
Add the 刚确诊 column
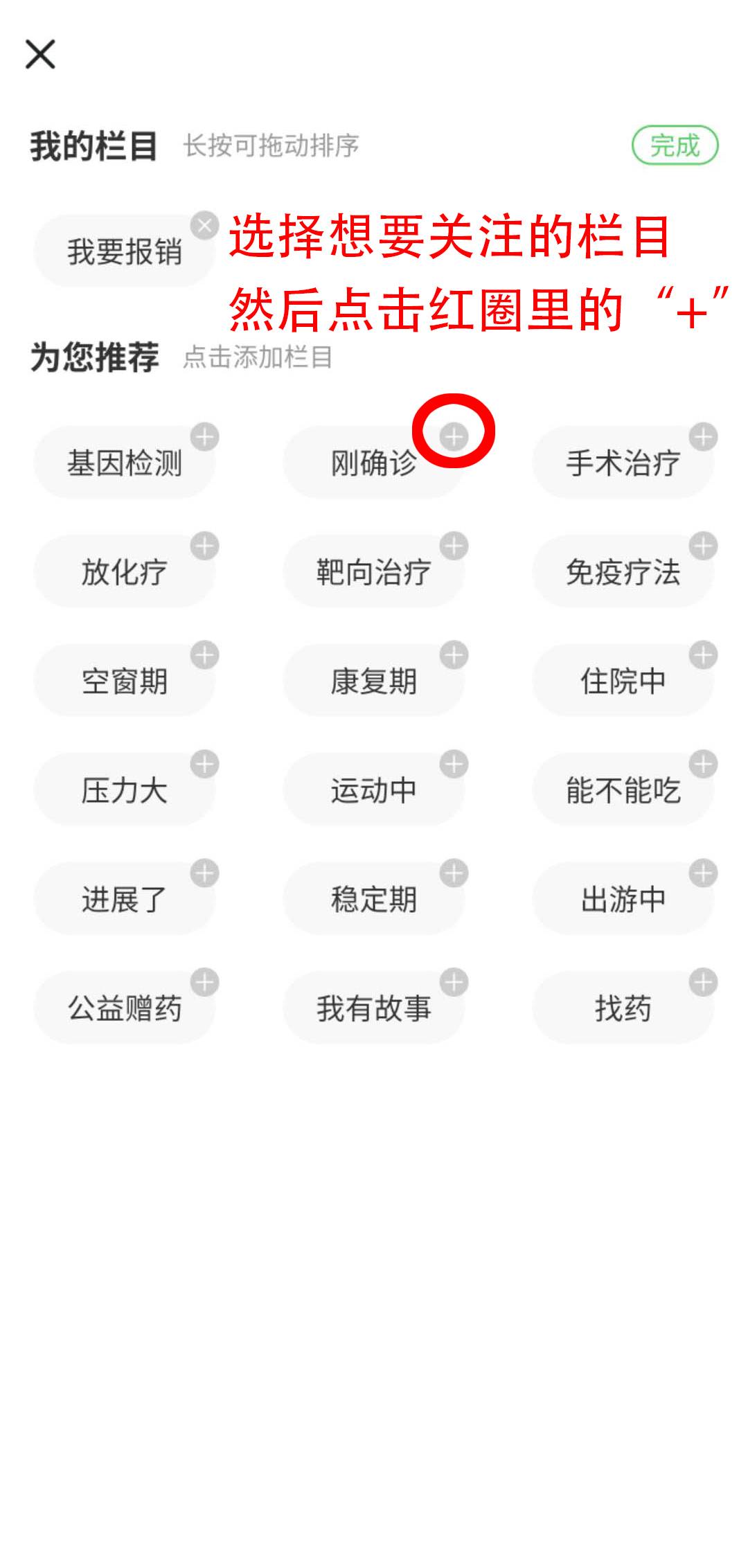[x=454, y=437]
